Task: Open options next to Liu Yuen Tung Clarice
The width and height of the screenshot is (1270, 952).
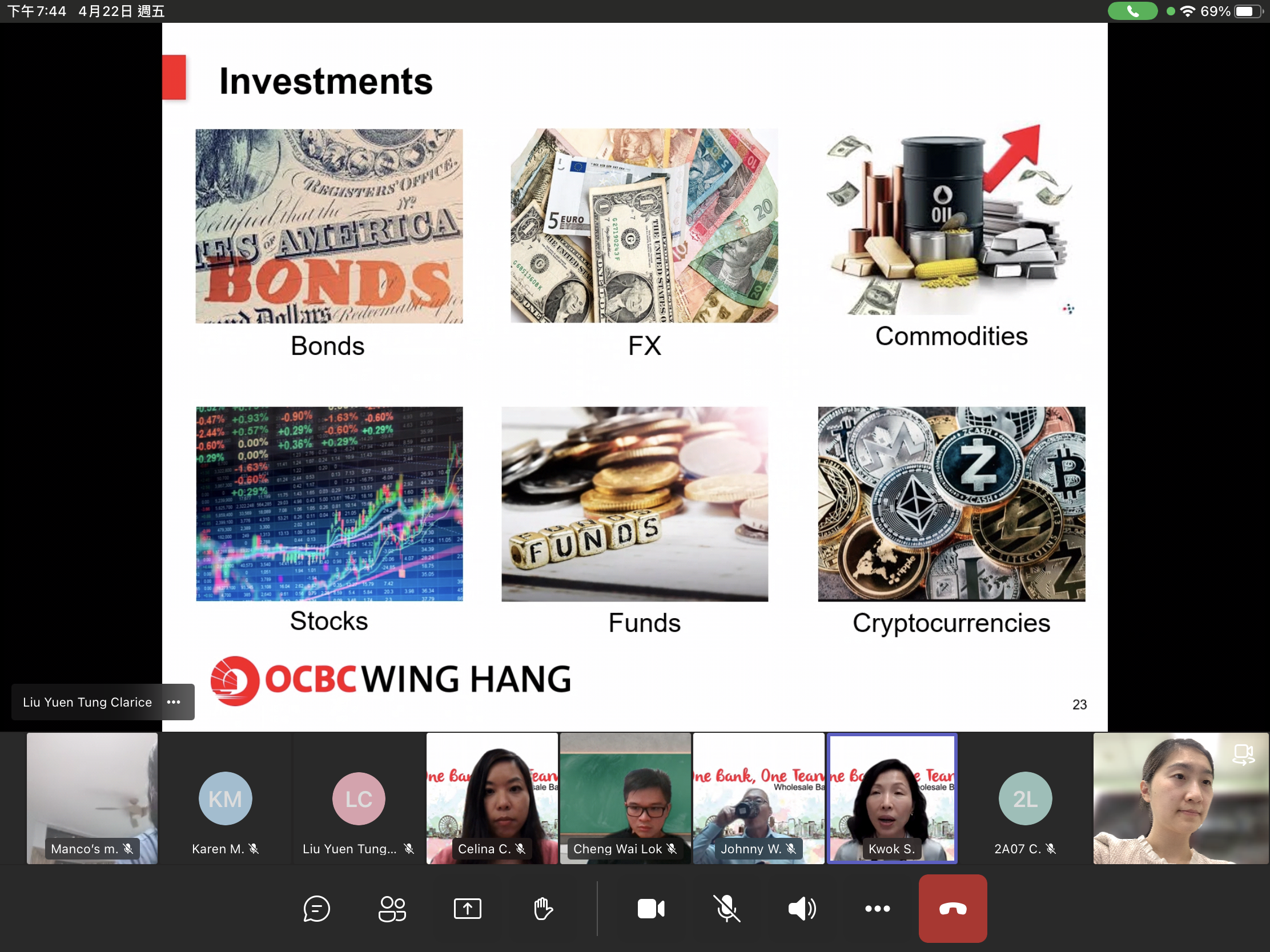Action: pos(174,702)
